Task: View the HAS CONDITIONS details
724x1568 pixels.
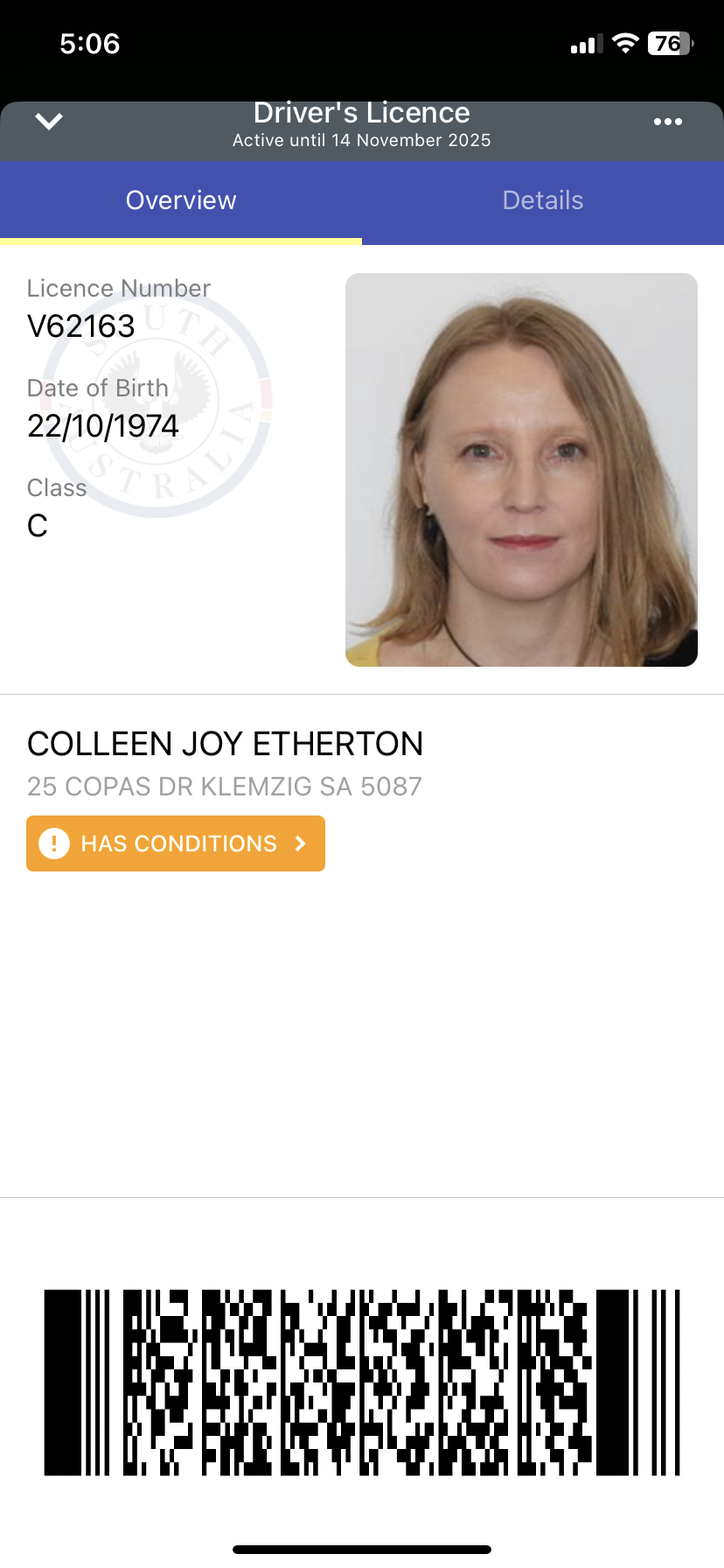Action: coord(176,843)
